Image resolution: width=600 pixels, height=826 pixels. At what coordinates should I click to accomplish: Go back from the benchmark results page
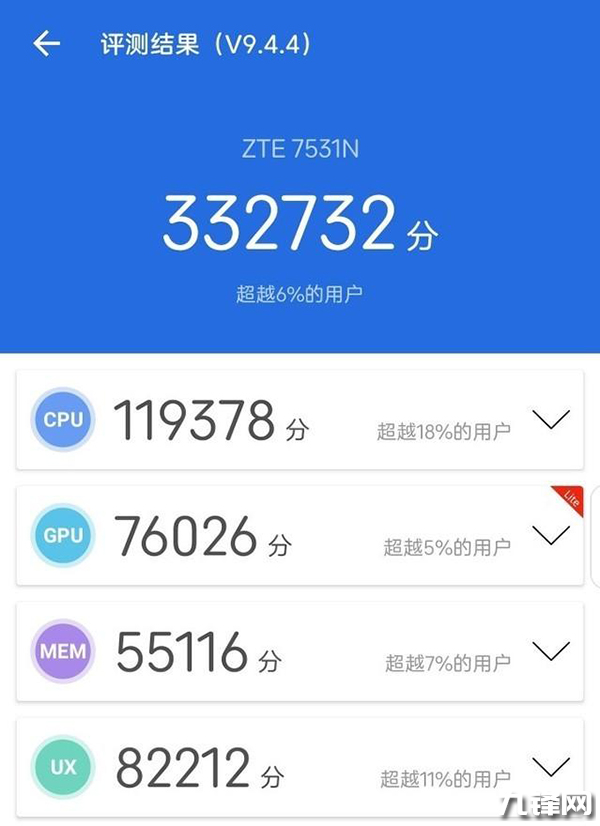point(46,44)
